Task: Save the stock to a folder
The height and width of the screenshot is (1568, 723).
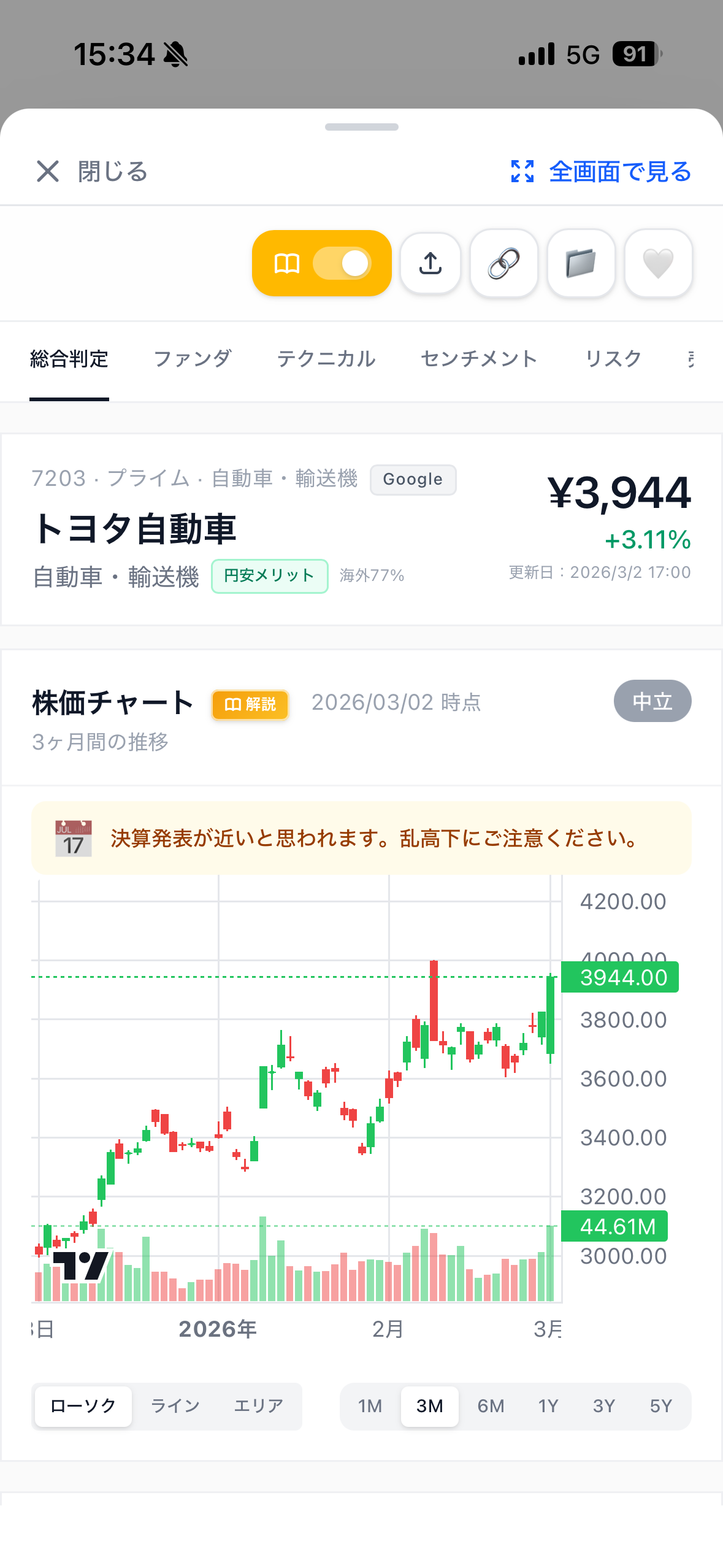Action: (581, 264)
